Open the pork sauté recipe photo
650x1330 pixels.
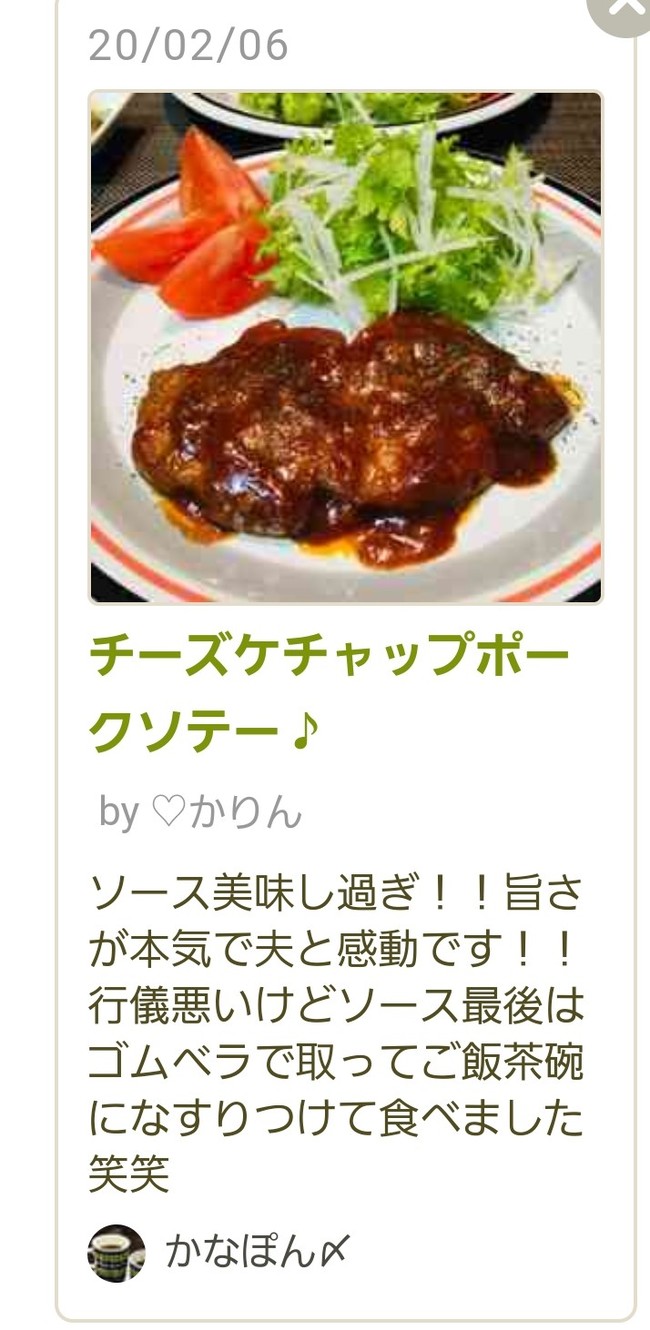pyautogui.click(x=345, y=348)
